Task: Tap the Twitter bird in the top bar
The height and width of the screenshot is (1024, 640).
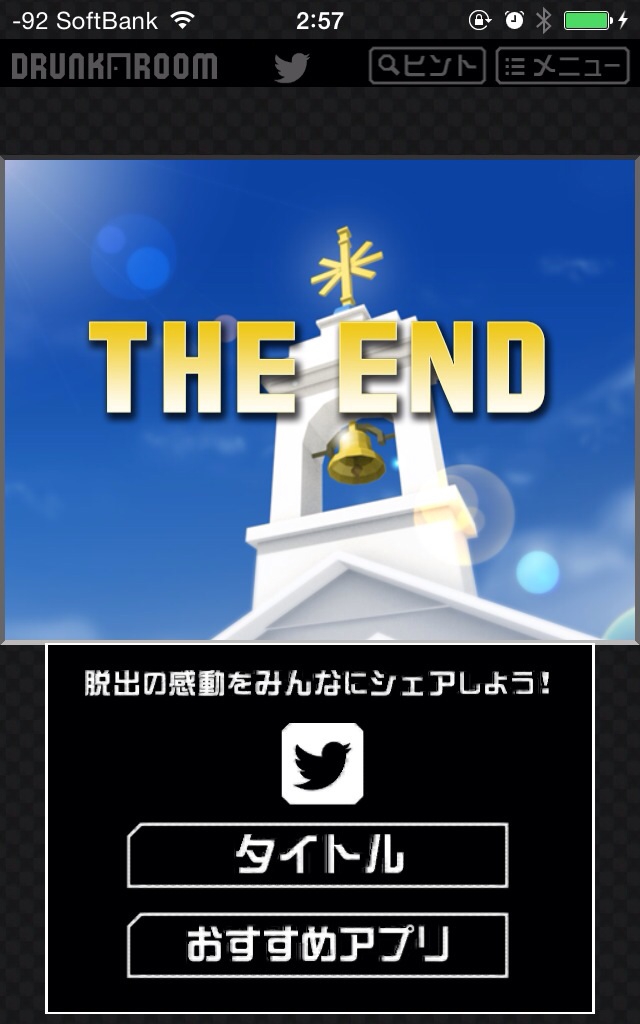Action: pyautogui.click(x=291, y=67)
